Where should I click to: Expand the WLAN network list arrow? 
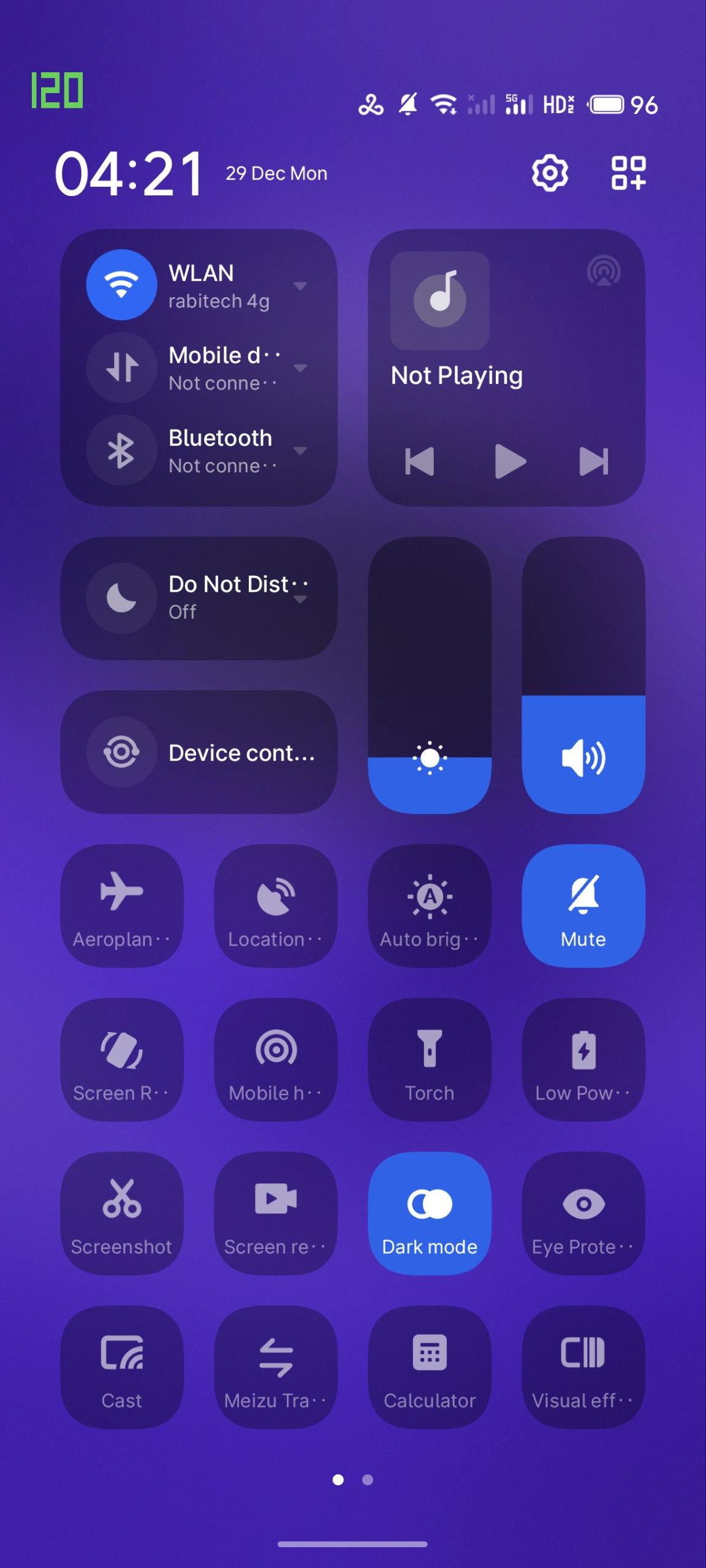point(300,286)
